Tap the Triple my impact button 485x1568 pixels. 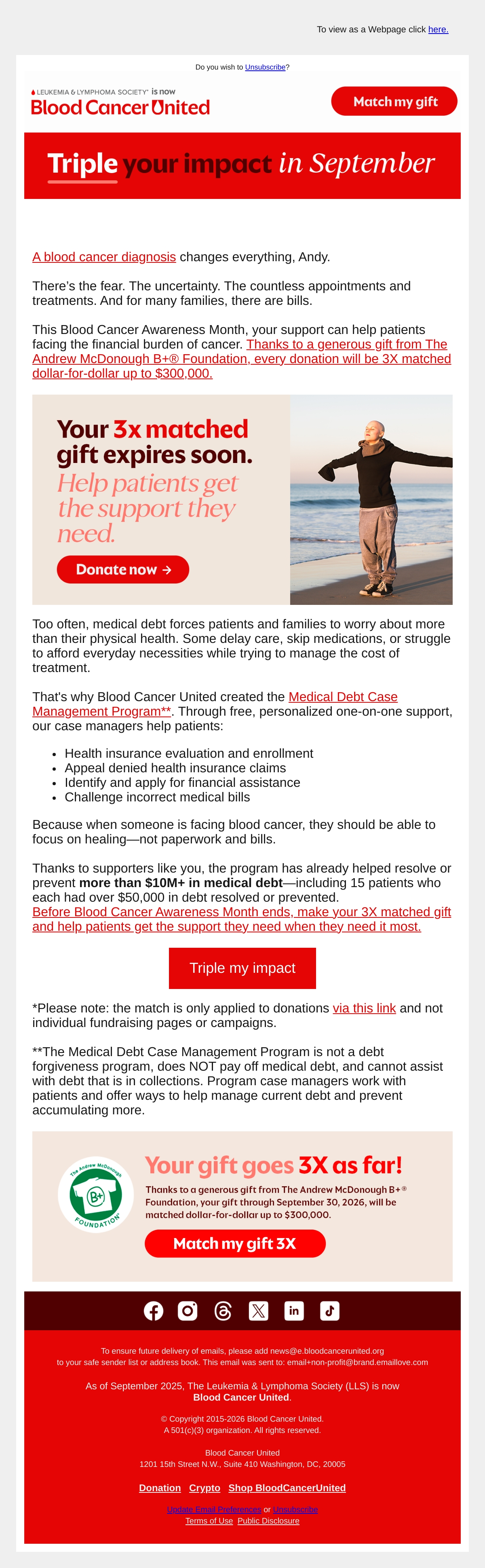[242, 968]
